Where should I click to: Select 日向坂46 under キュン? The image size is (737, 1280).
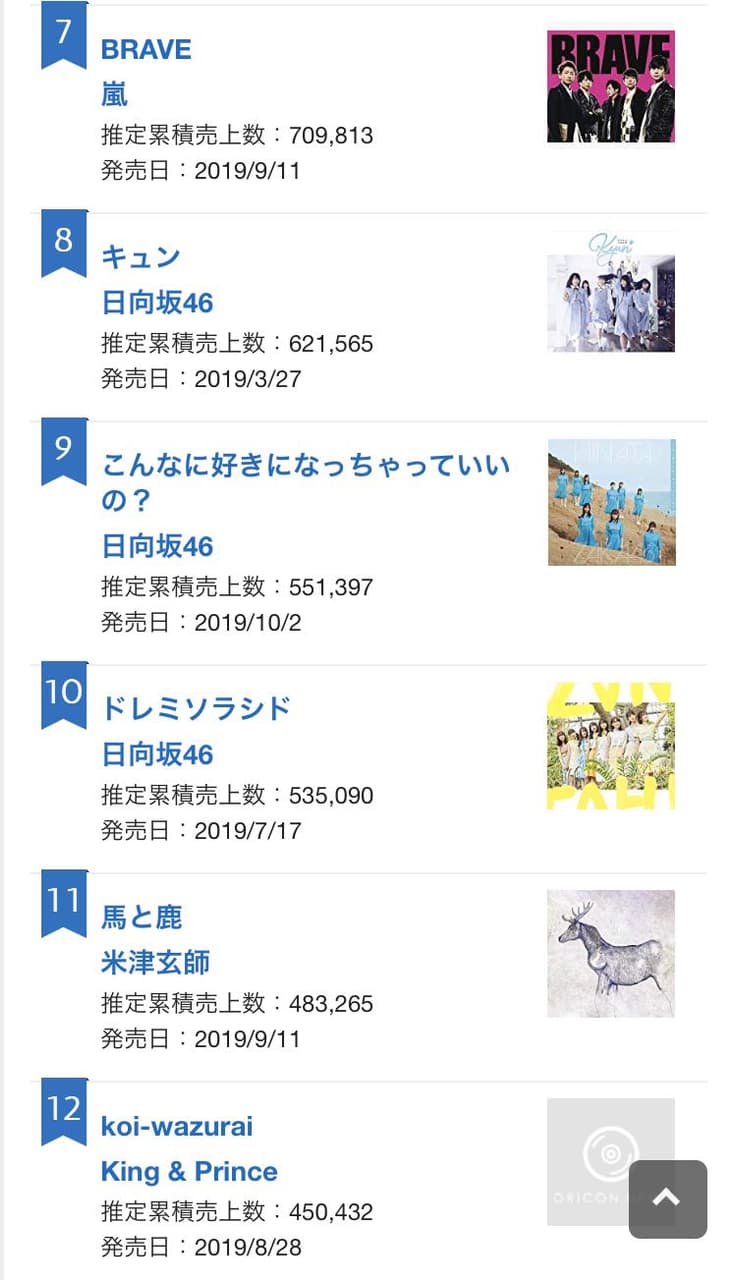(157, 302)
